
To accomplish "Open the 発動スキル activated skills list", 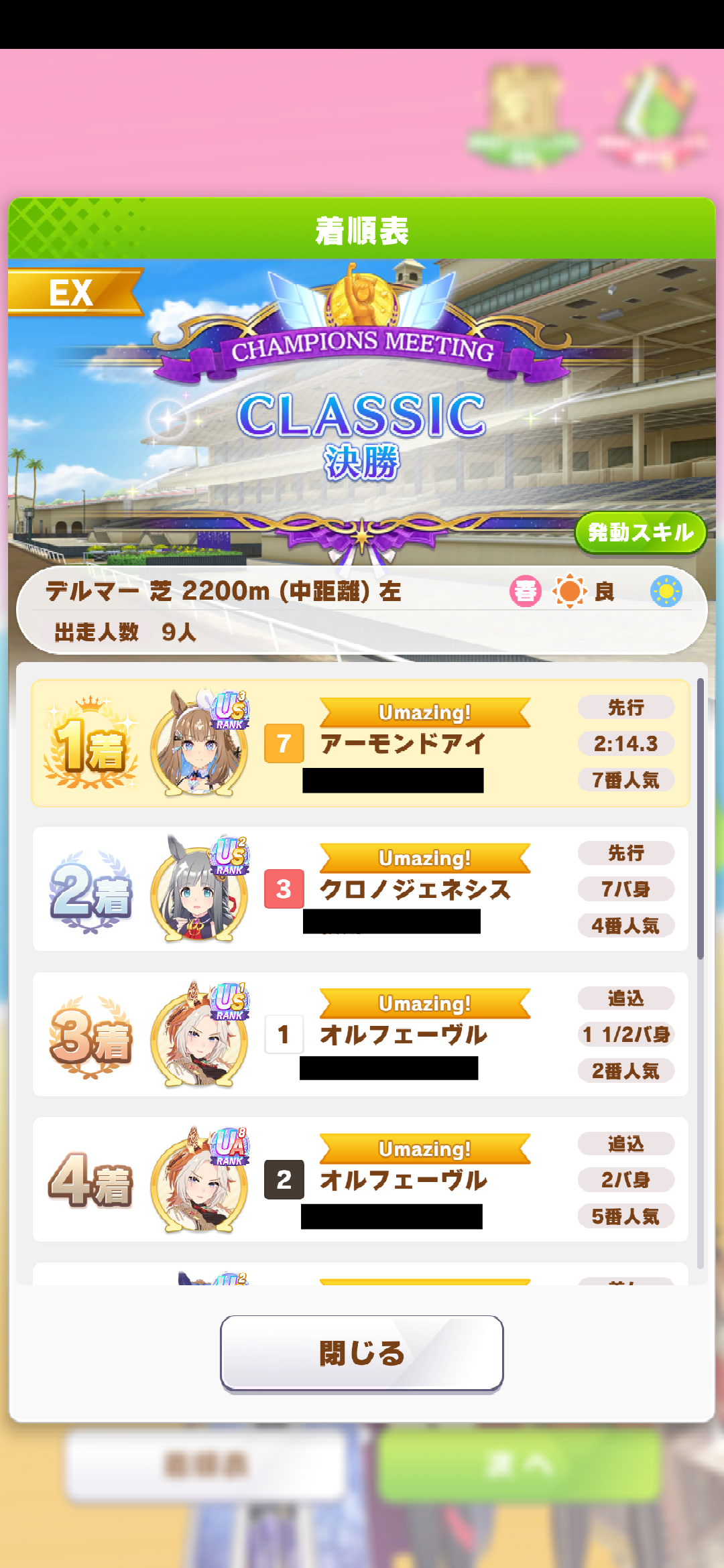I will click(640, 533).
